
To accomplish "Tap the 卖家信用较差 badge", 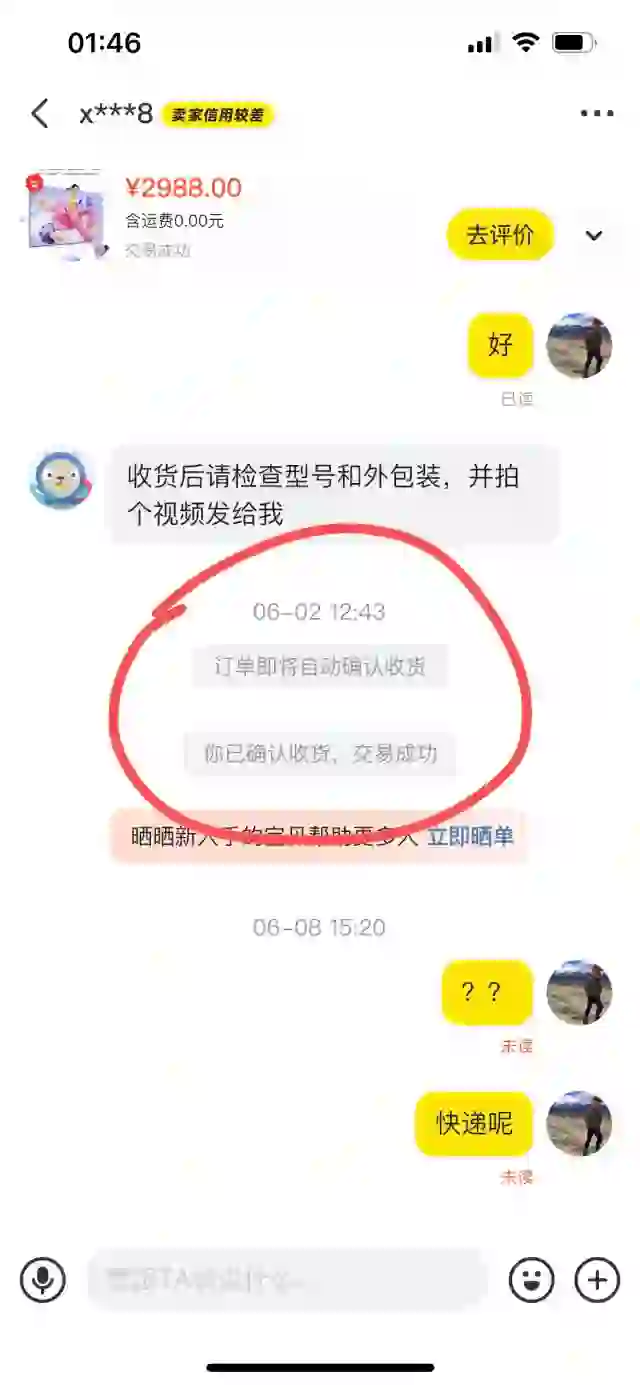I will 218,115.
